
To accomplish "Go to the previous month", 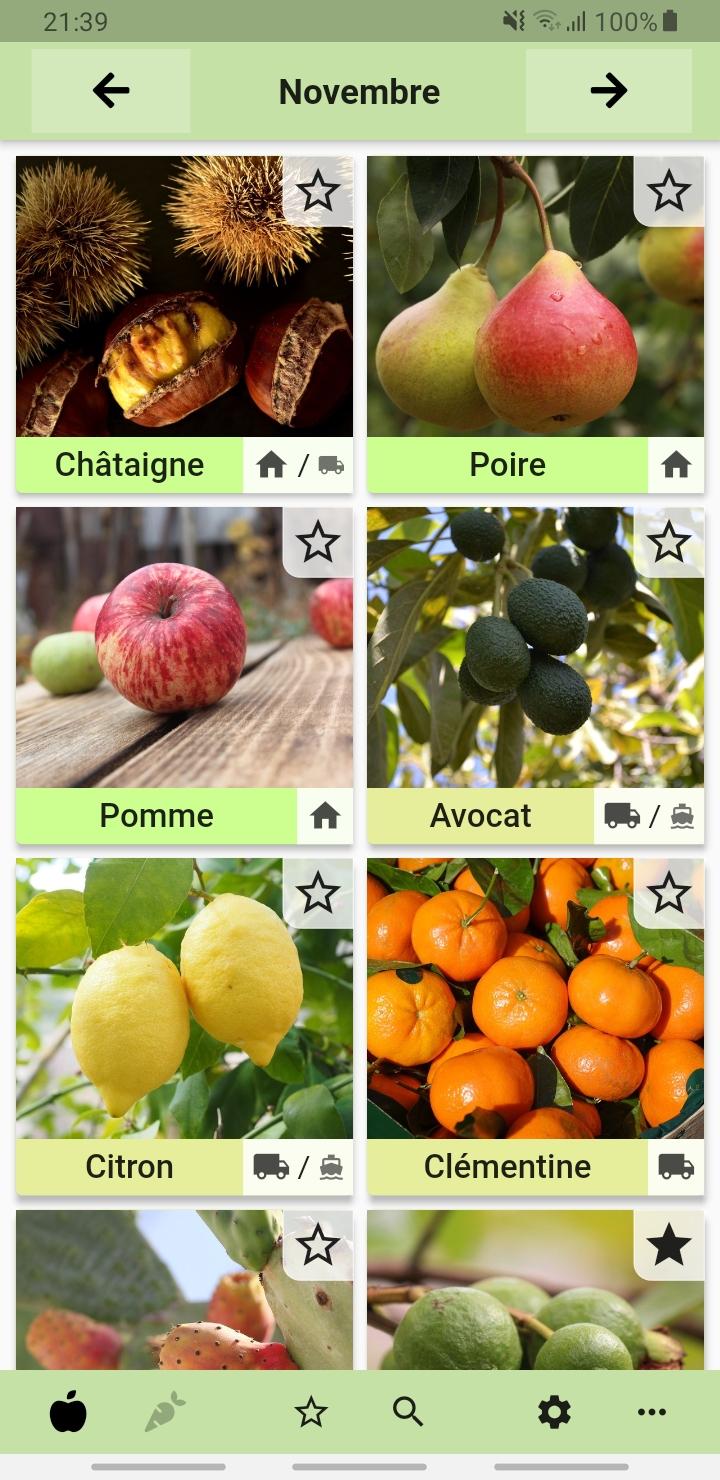I will [x=111, y=91].
